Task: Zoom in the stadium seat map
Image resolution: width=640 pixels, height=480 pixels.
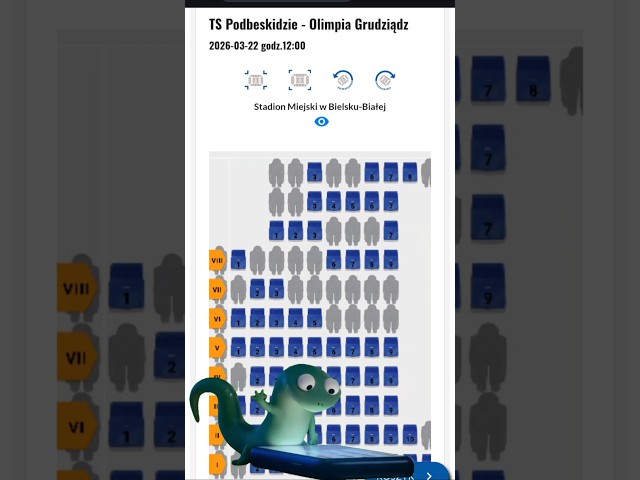Action: (300, 80)
